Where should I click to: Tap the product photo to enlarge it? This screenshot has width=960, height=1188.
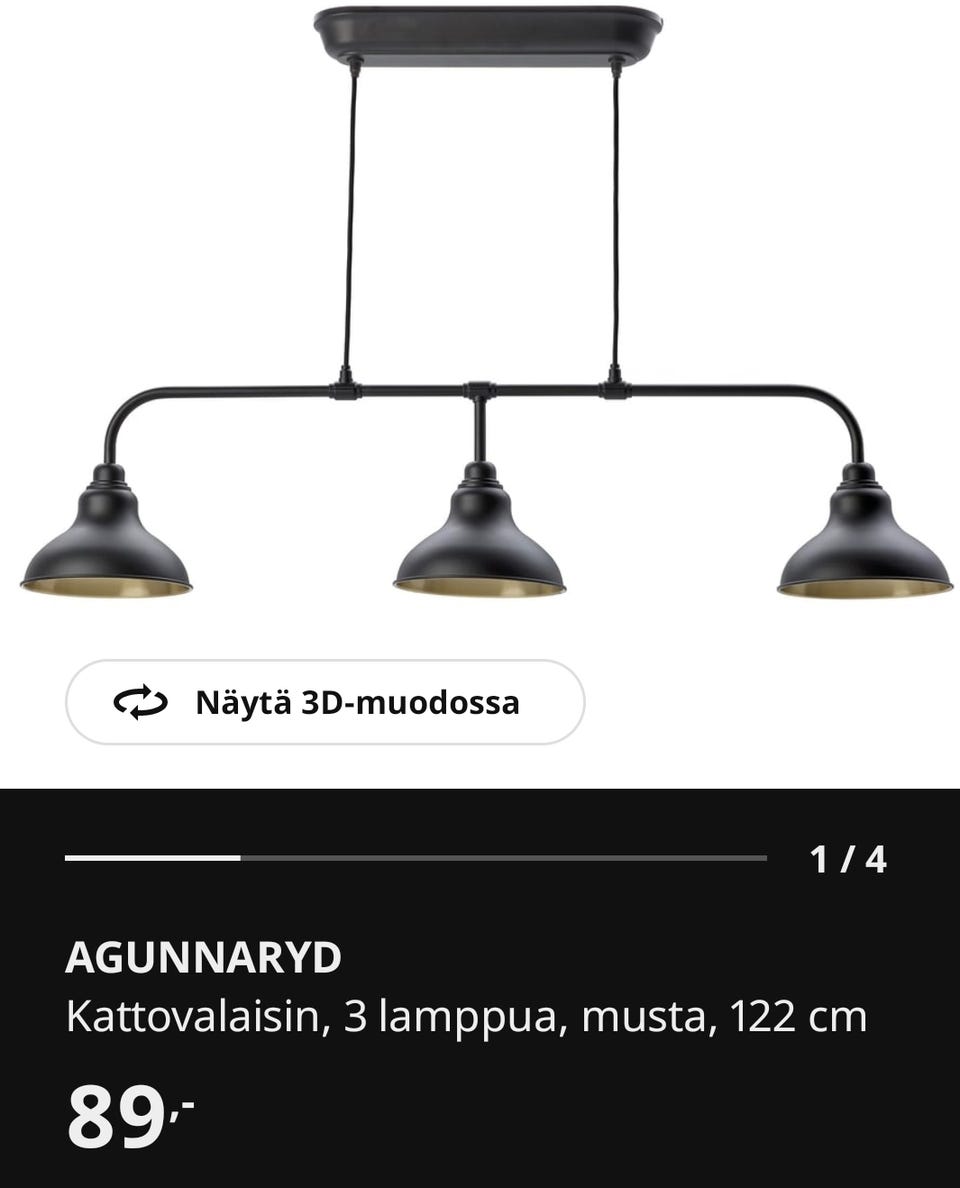(x=480, y=300)
